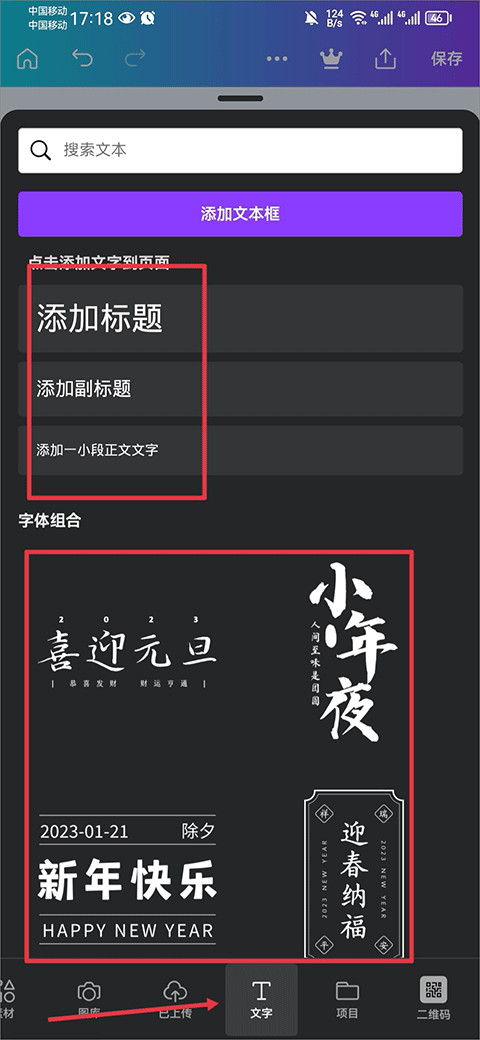Screen dimensions: 480x1040
Task: Switch to the 项目 tab
Action: coord(347,1000)
